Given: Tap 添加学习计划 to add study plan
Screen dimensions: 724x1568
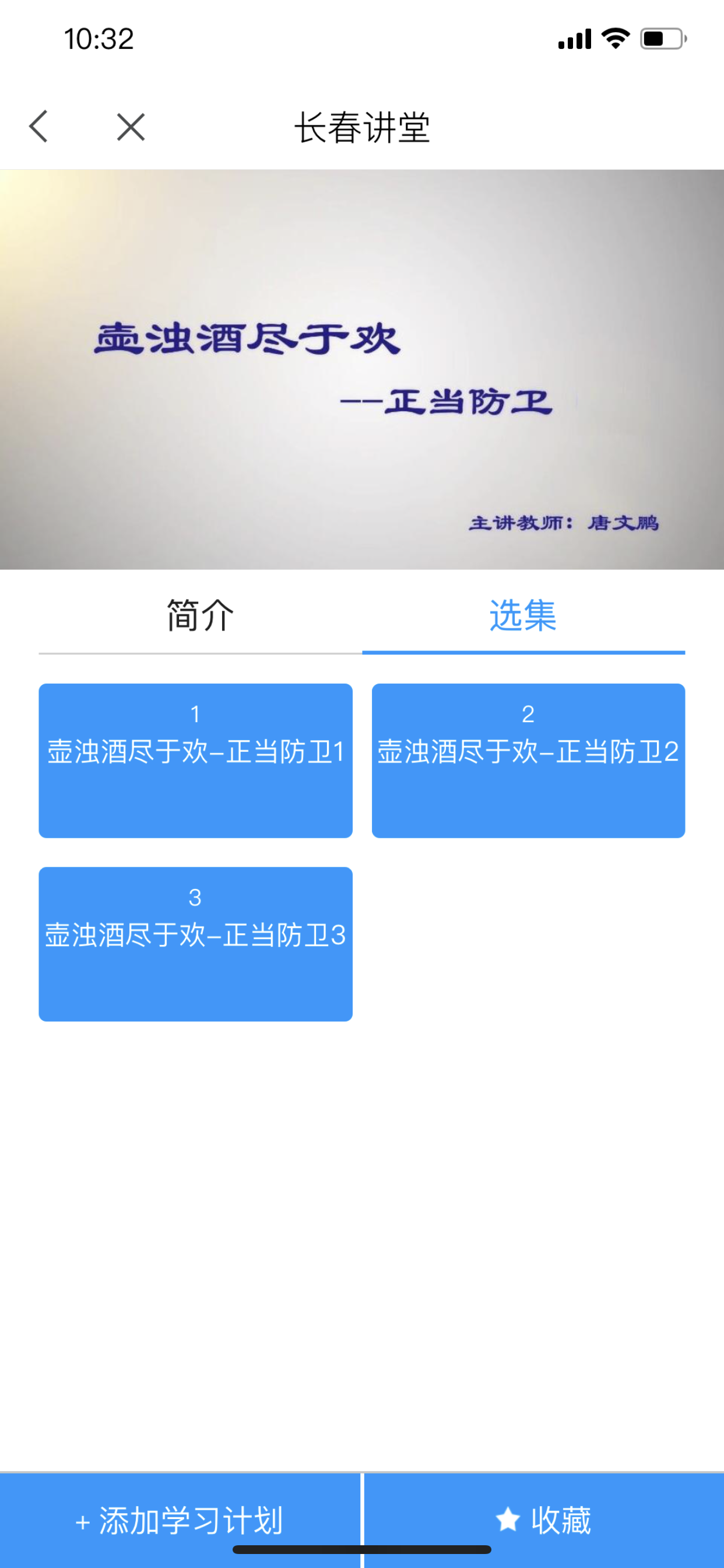Looking at the screenshot, I should (x=180, y=1520).
